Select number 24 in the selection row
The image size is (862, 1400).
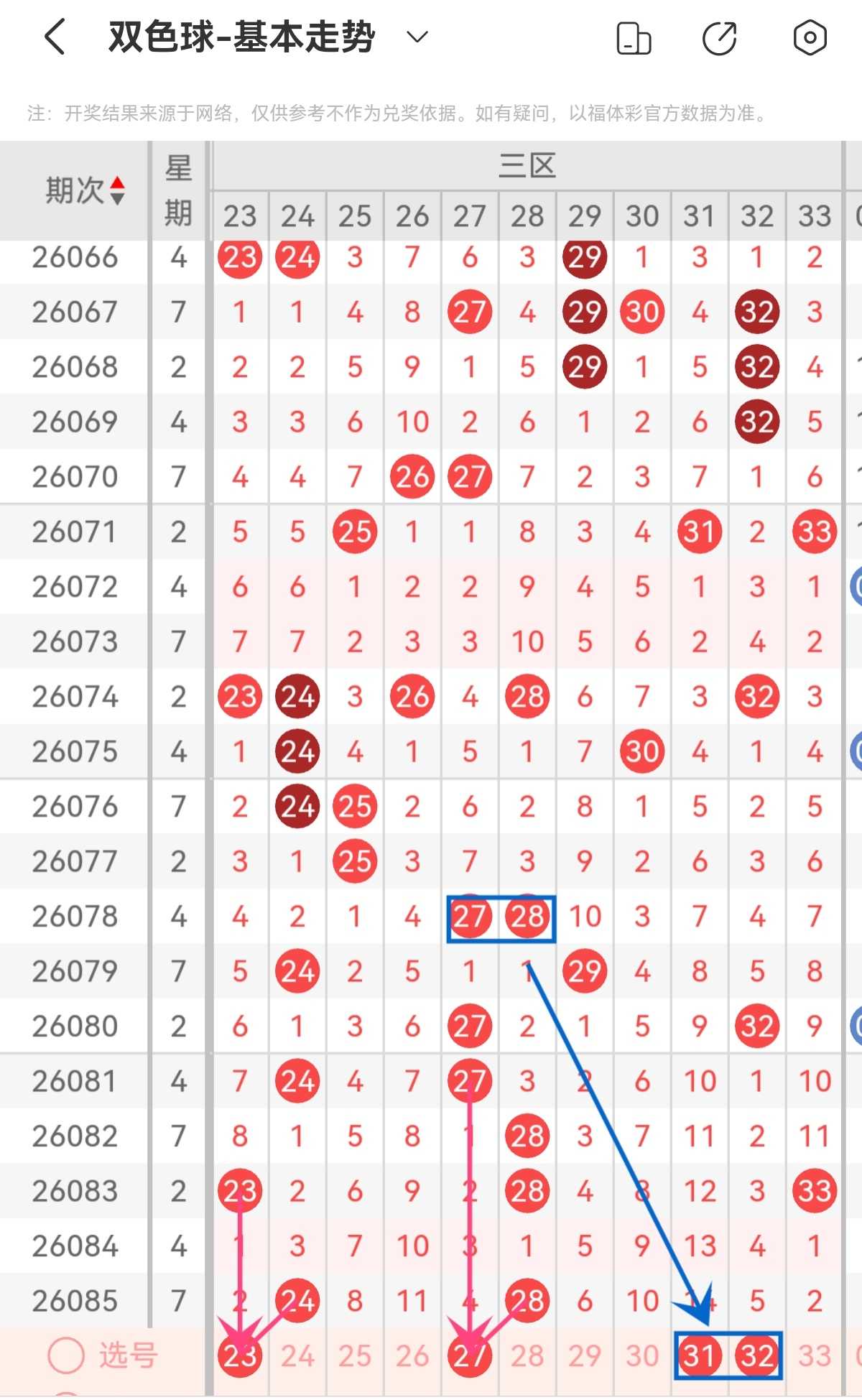pos(297,1355)
